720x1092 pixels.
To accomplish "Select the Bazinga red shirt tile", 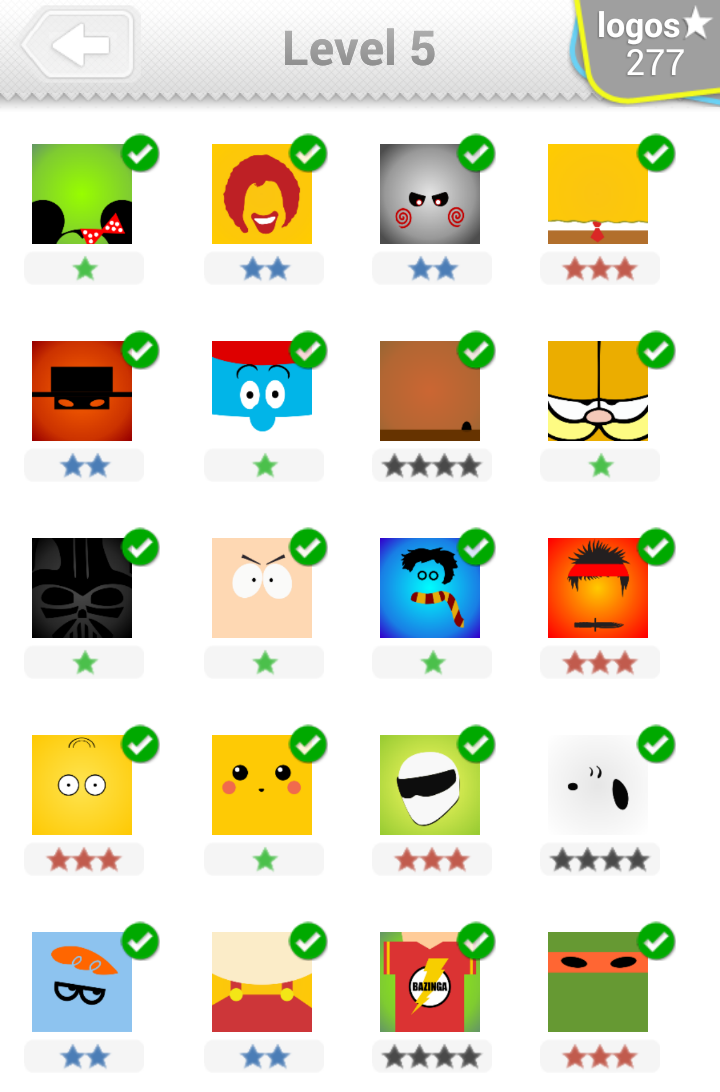I will (430, 982).
